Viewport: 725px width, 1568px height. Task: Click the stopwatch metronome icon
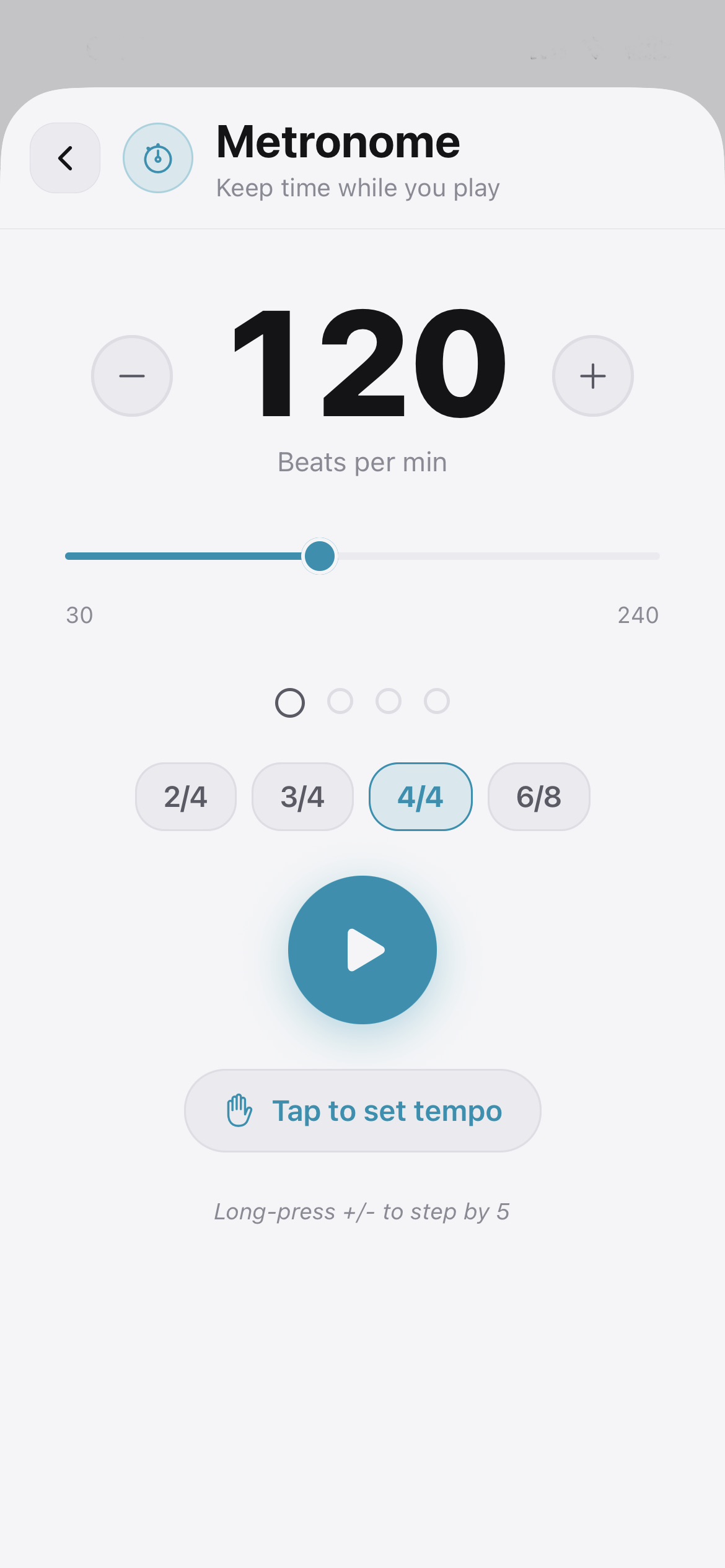click(x=157, y=157)
